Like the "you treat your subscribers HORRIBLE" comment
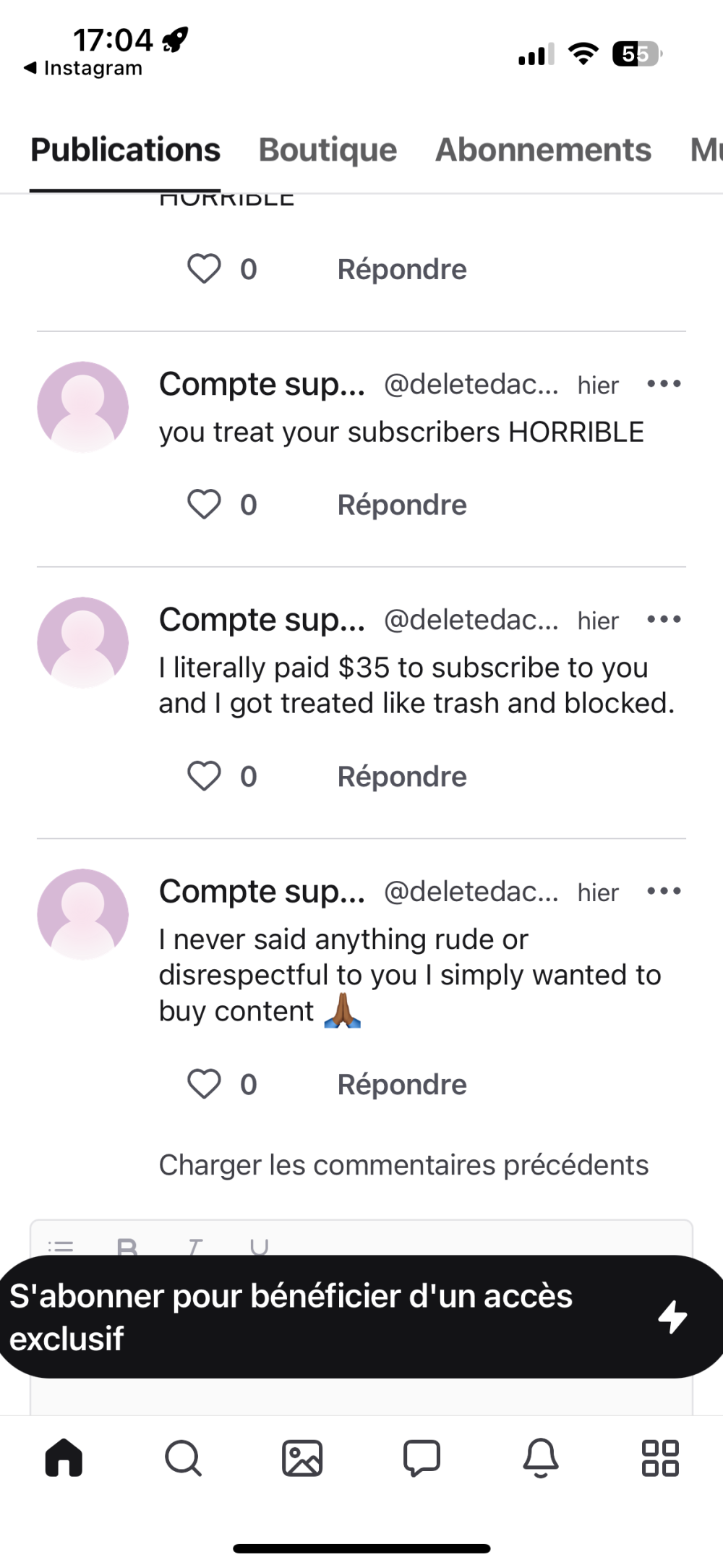The image size is (723, 1568). pyautogui.click(x=204, y=505)
